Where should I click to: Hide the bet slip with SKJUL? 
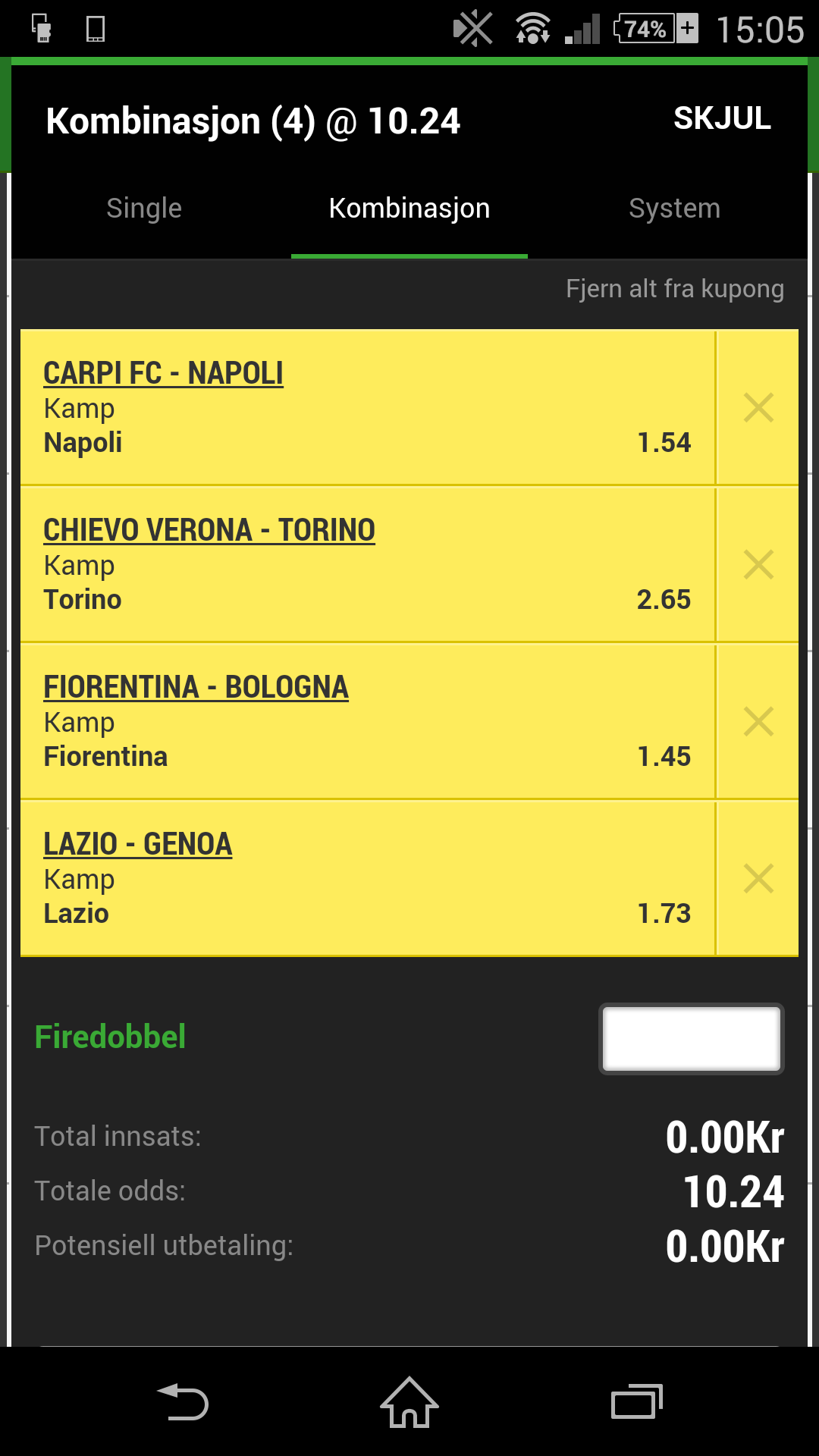coord(722,118)
